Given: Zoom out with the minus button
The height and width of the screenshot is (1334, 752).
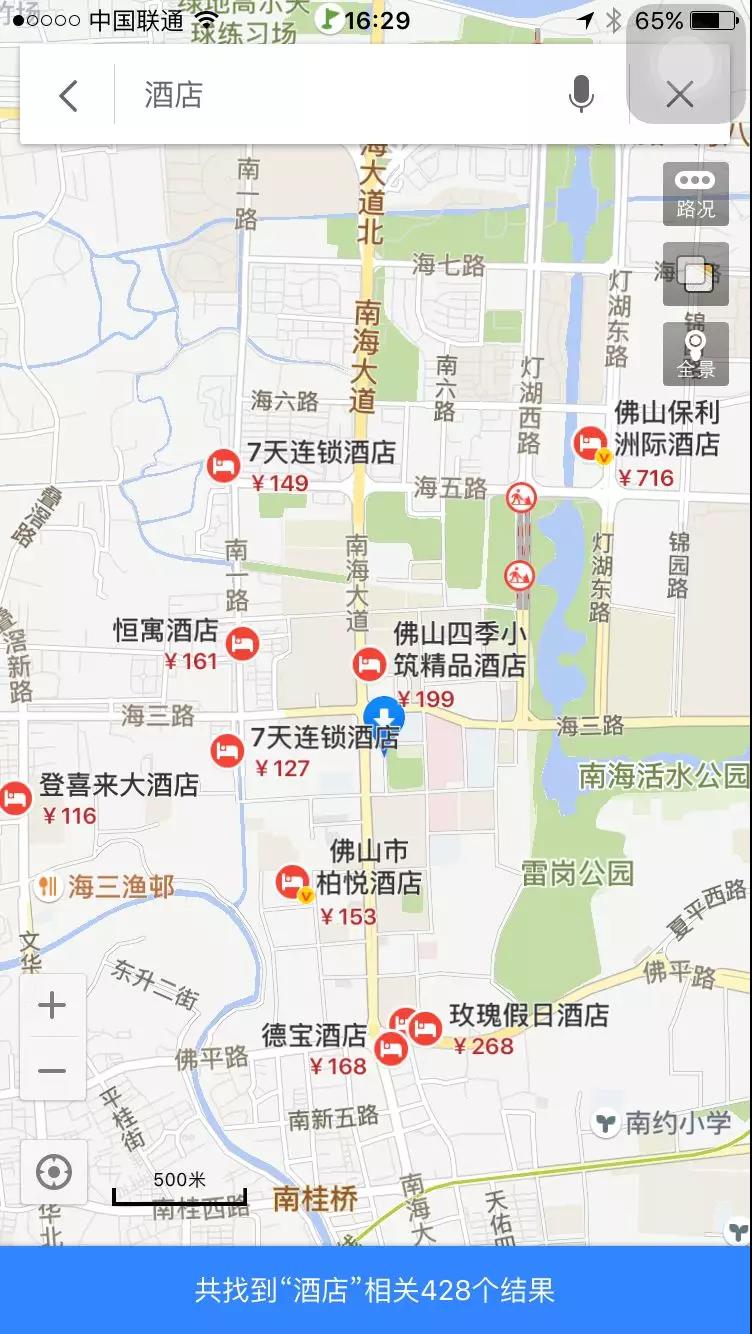Looking at the screenshot, I should (x=52, y=1070).
